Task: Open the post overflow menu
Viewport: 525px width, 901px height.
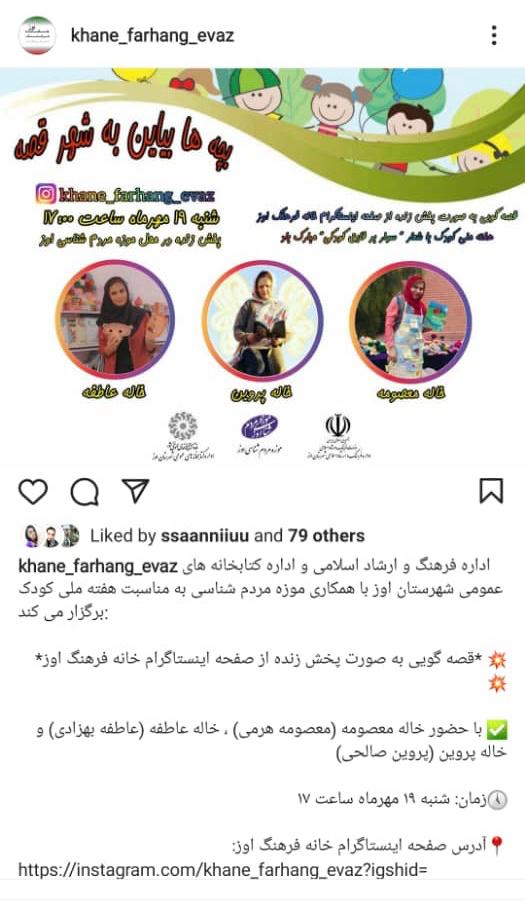Action: [x=494, y=36]
